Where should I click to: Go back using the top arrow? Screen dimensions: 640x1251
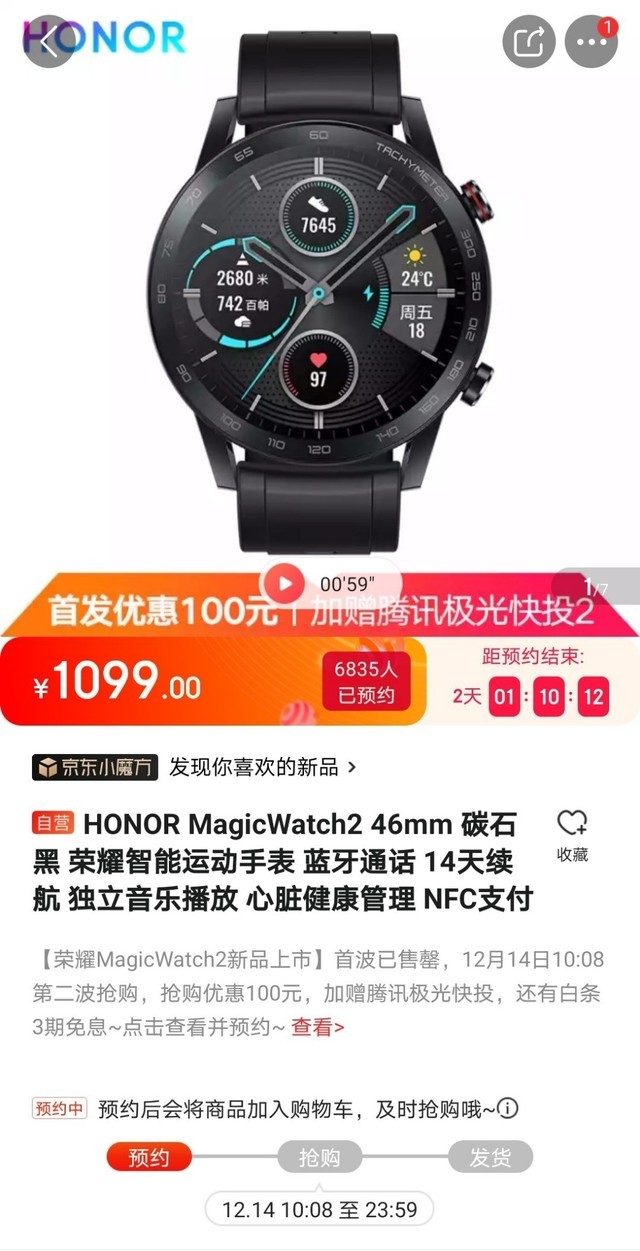tap(48, 41)
